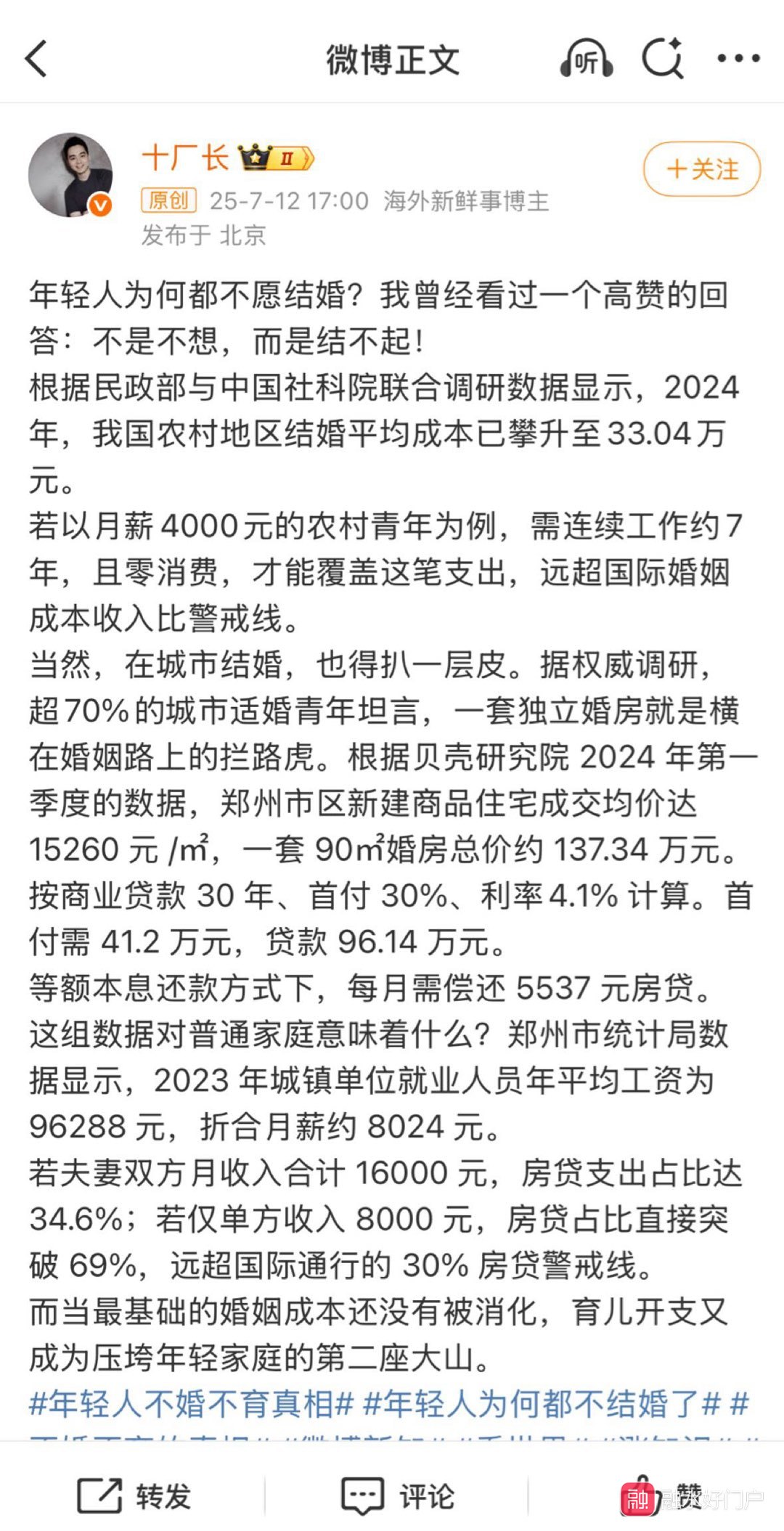This screenshot has height=1531, width=784.
Task: Repost this post via 转发
Action: pos(134,1497)
